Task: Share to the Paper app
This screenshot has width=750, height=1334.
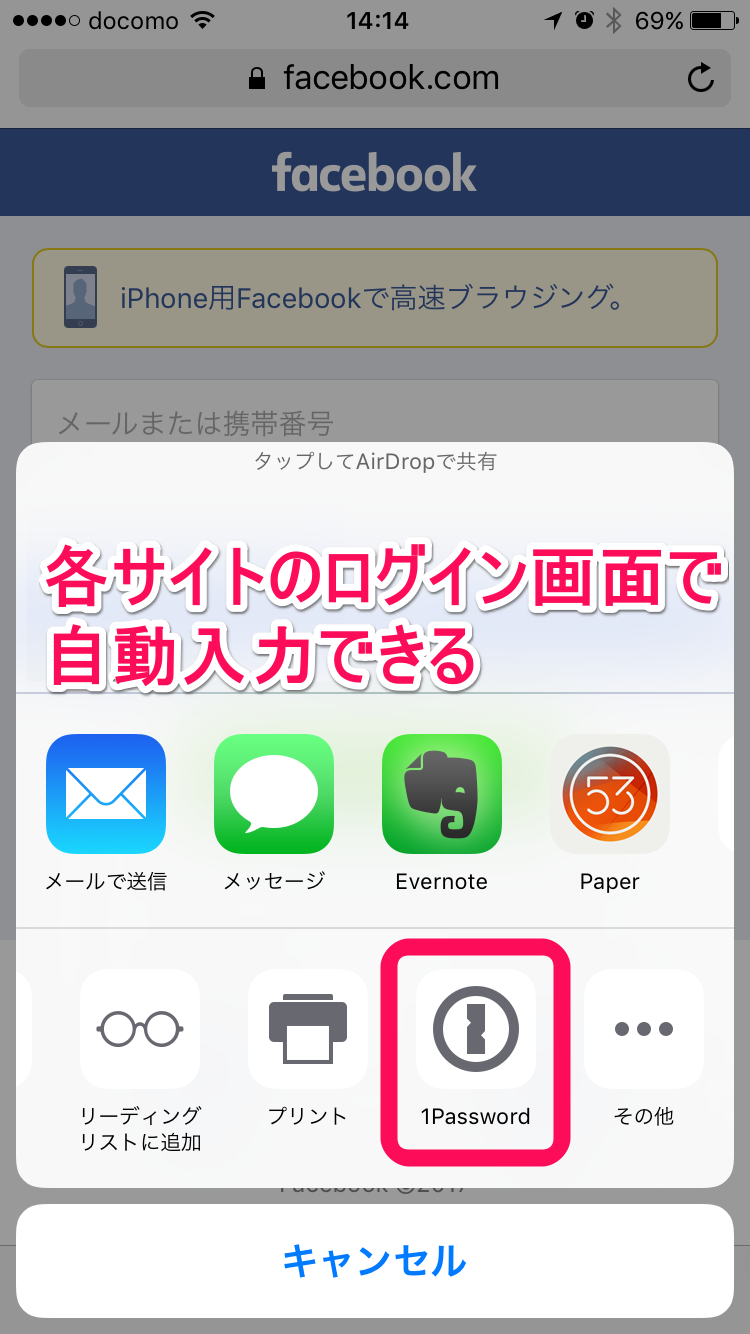Action: tap(610, 794)
